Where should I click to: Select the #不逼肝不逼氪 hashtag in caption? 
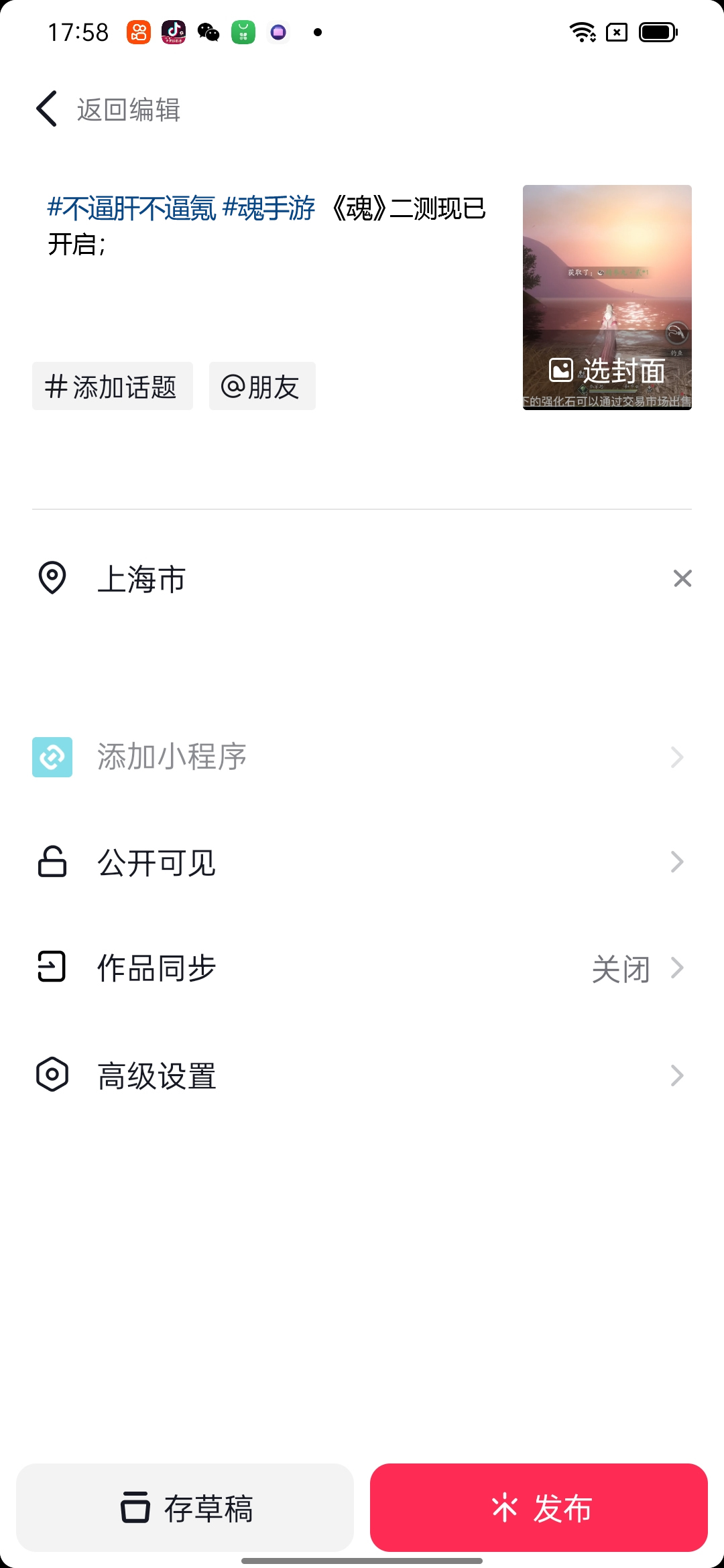pyautogui.click(x=131, y=208)
